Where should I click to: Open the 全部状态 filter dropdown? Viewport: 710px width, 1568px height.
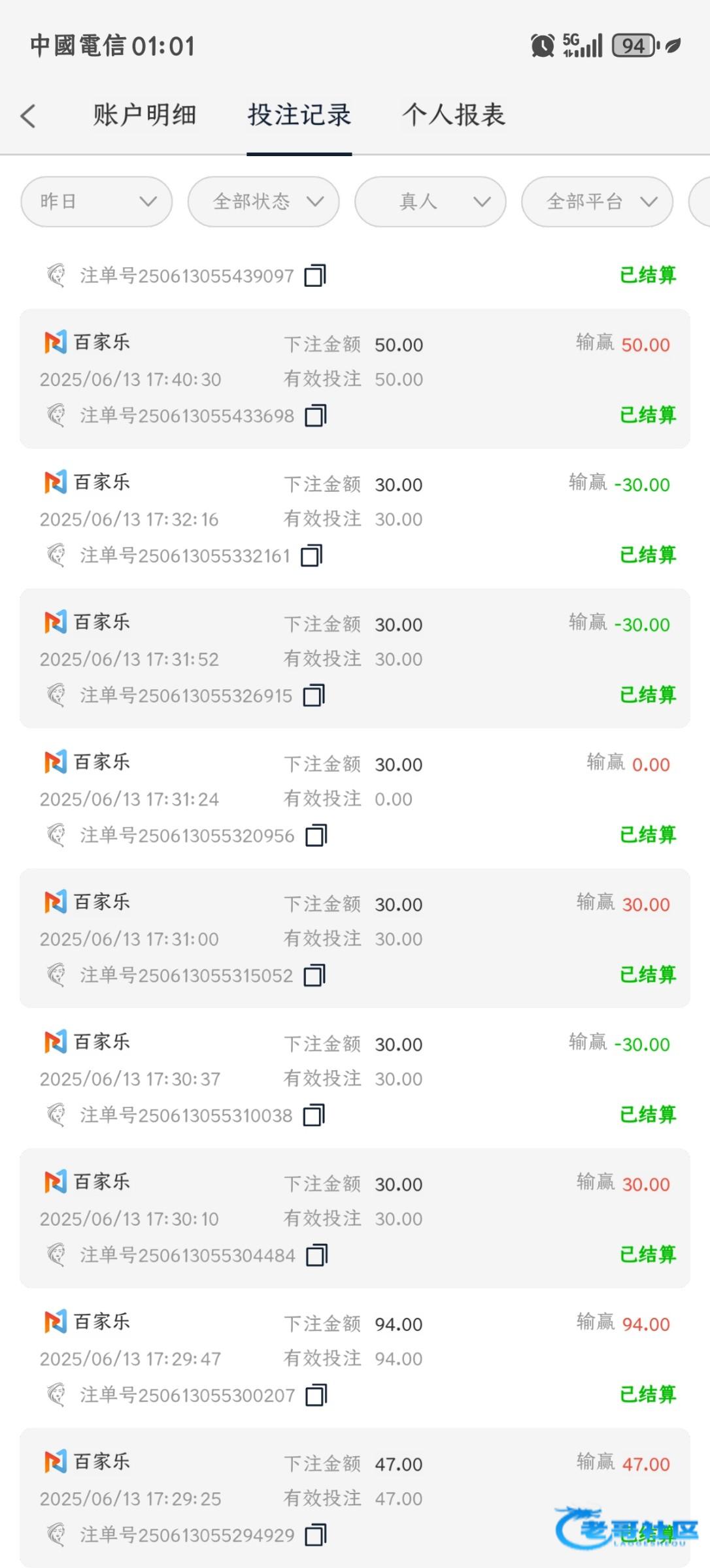(x=263, y=201)
